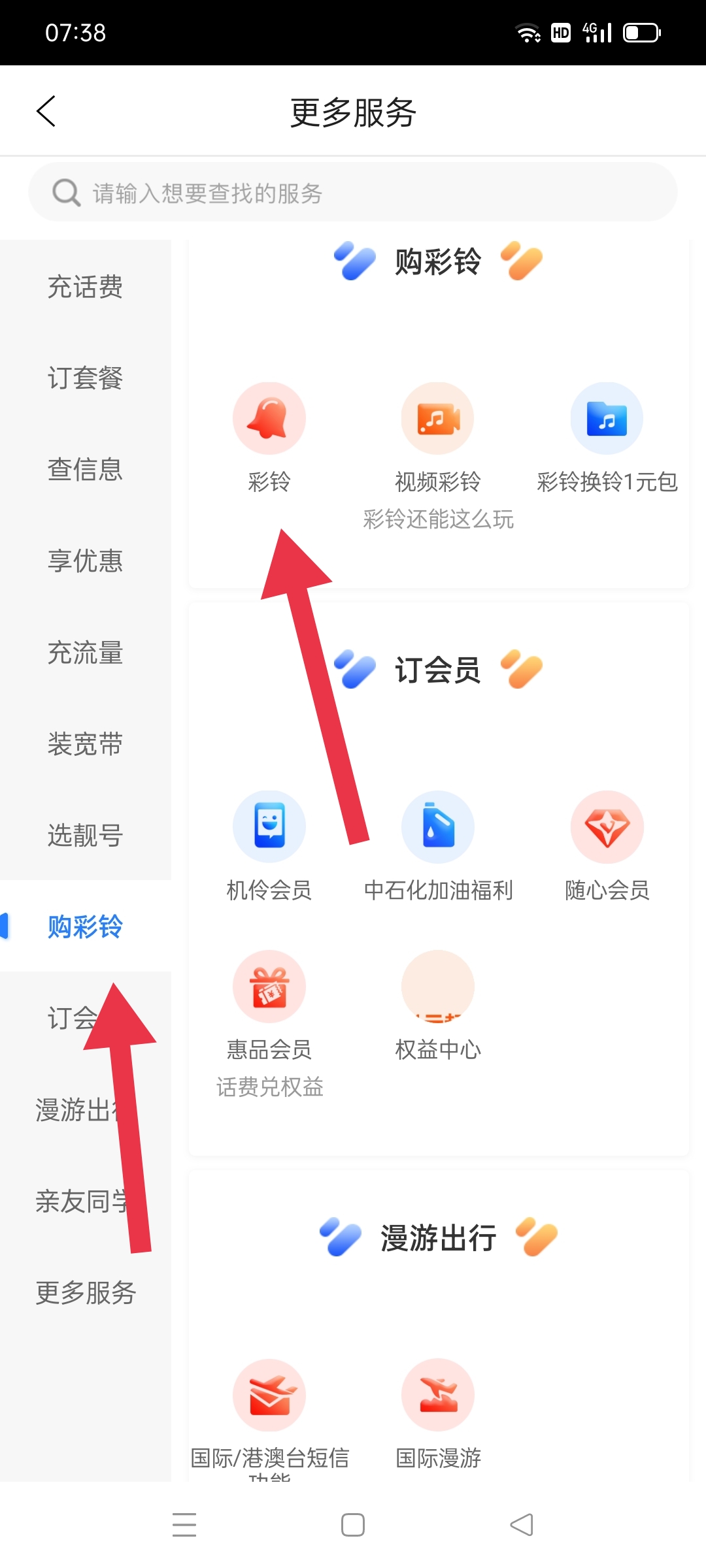Select the 充流量 category
This screenshot has height=1568, width=706.
pyautogui.click(x=86, y=652)
